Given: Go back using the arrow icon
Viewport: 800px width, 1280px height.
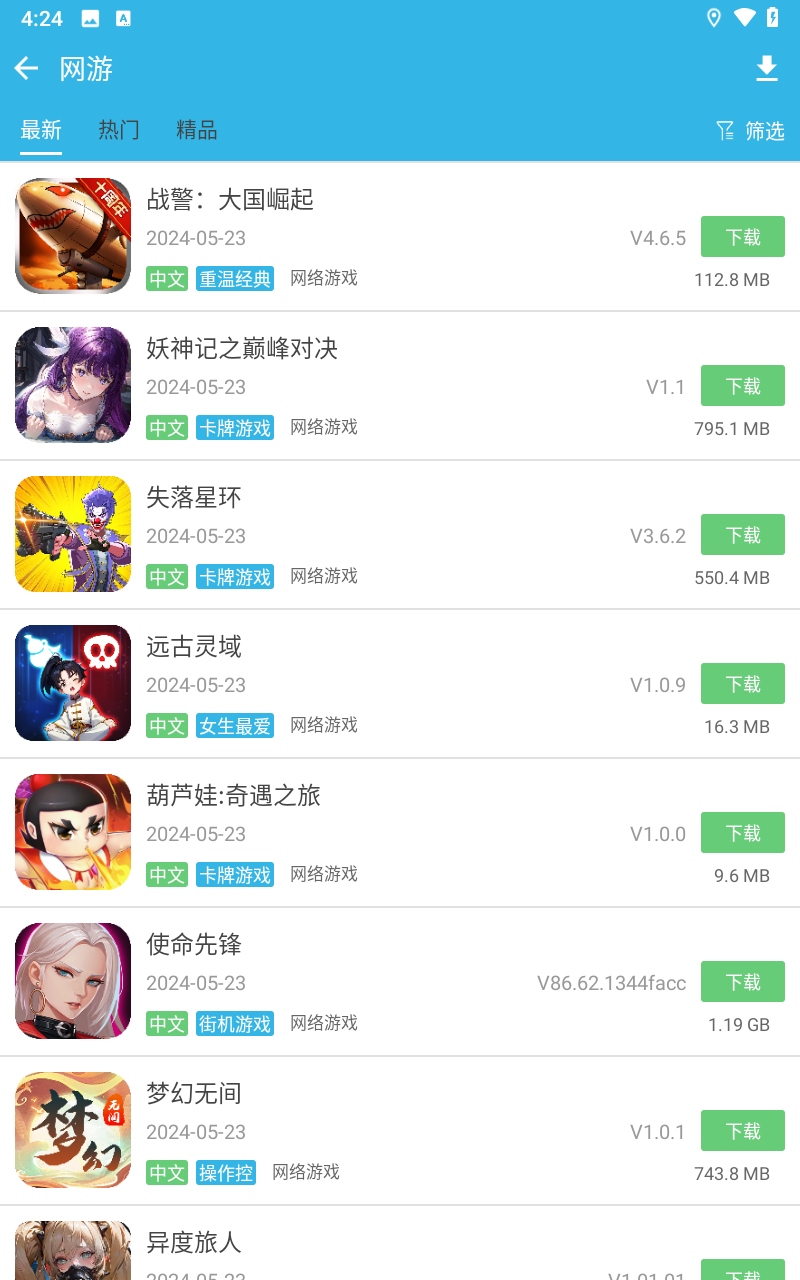Looking at the screenshot, I should pos(26,68).
